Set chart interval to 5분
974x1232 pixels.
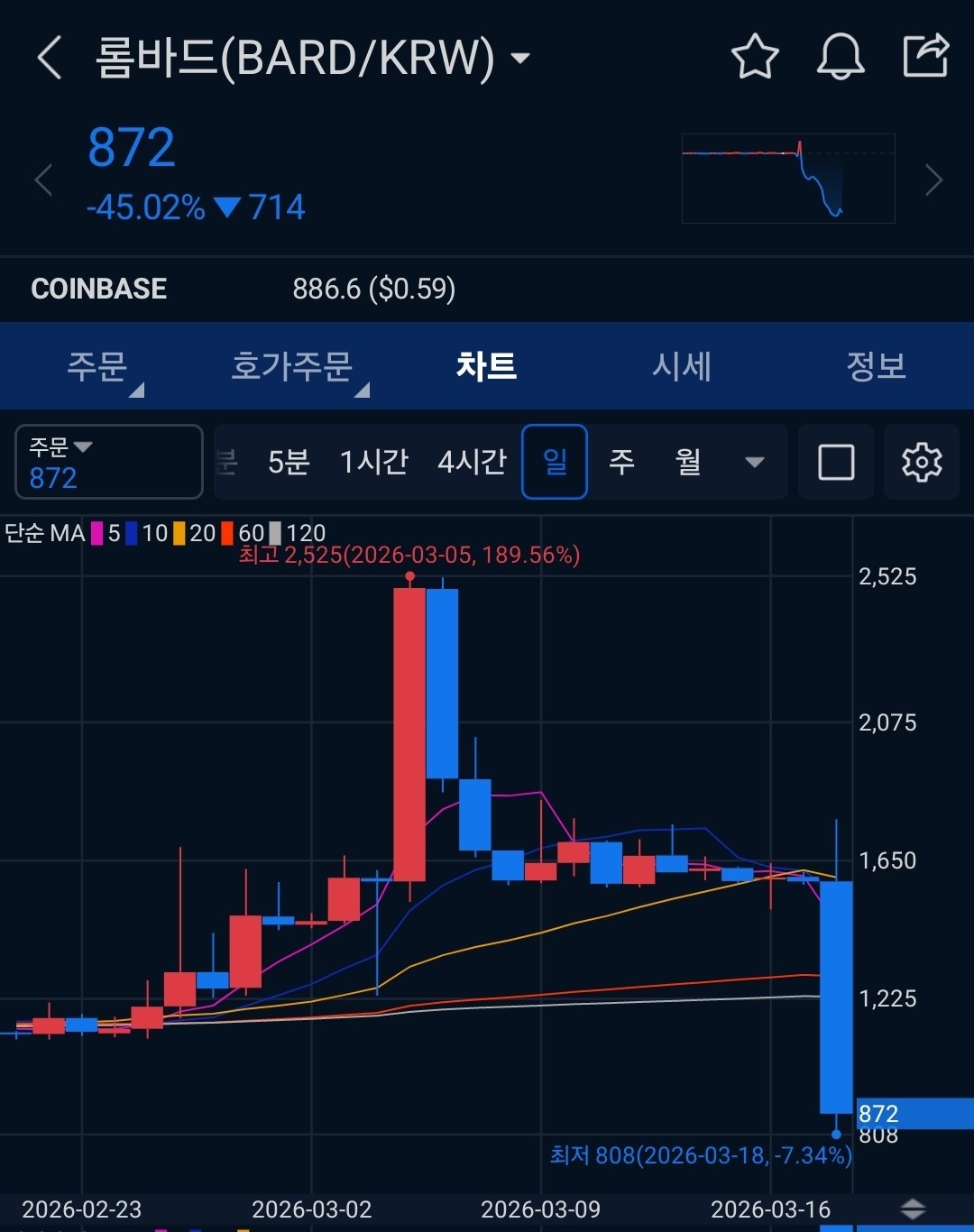(289, 462)
